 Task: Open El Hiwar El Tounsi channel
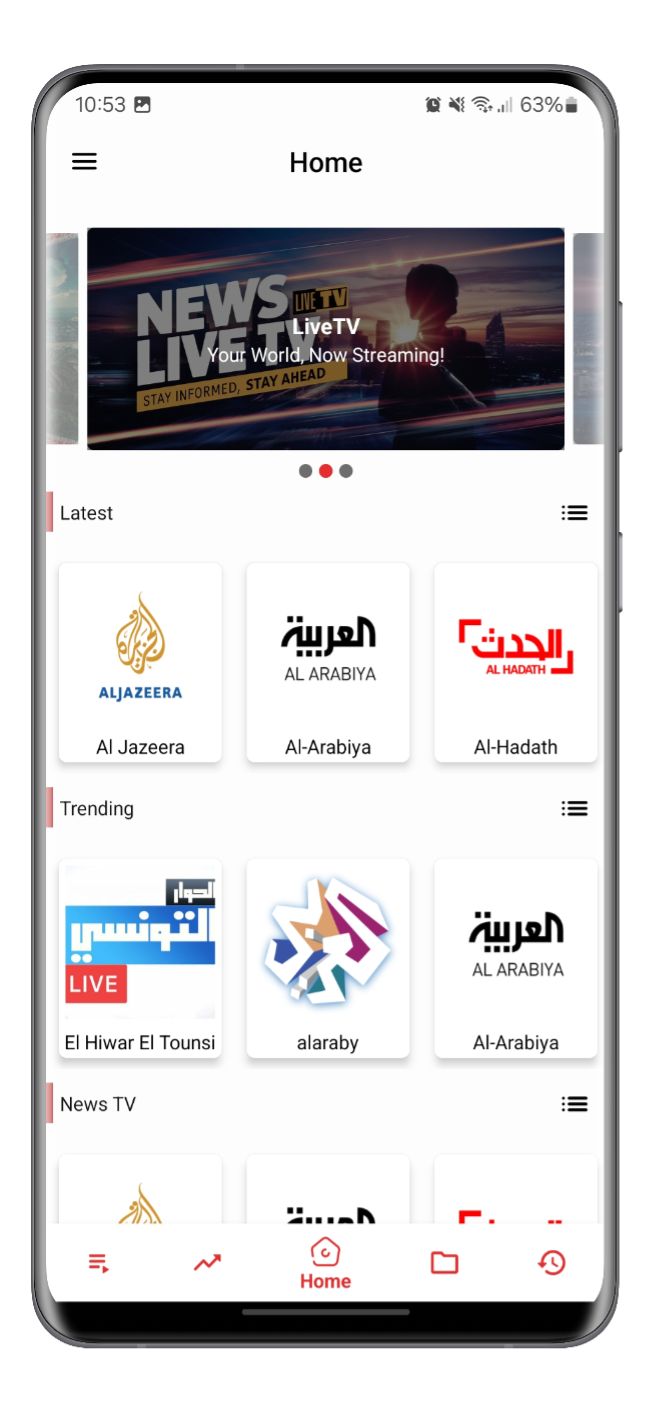(140, 958)
